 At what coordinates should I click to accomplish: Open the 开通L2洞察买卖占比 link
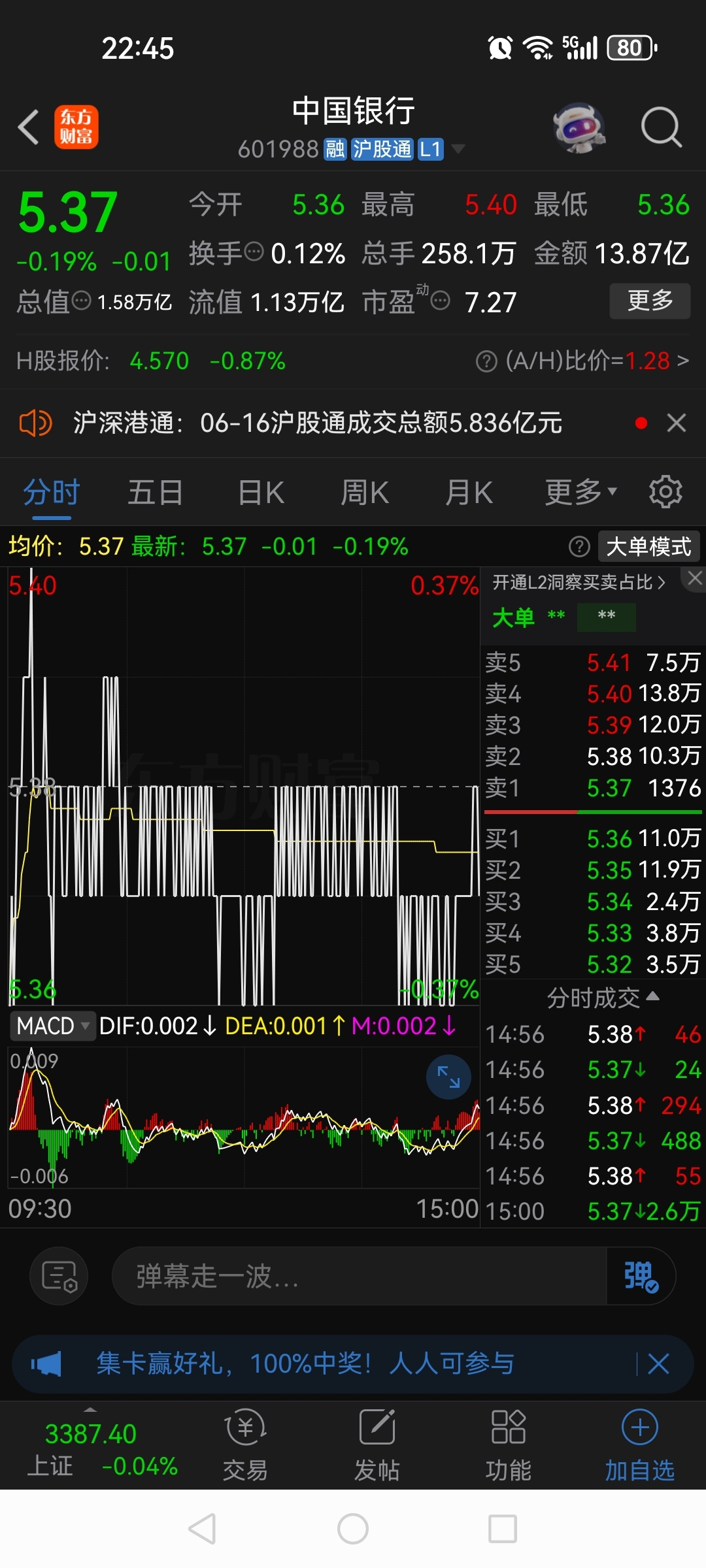[579, 581]
